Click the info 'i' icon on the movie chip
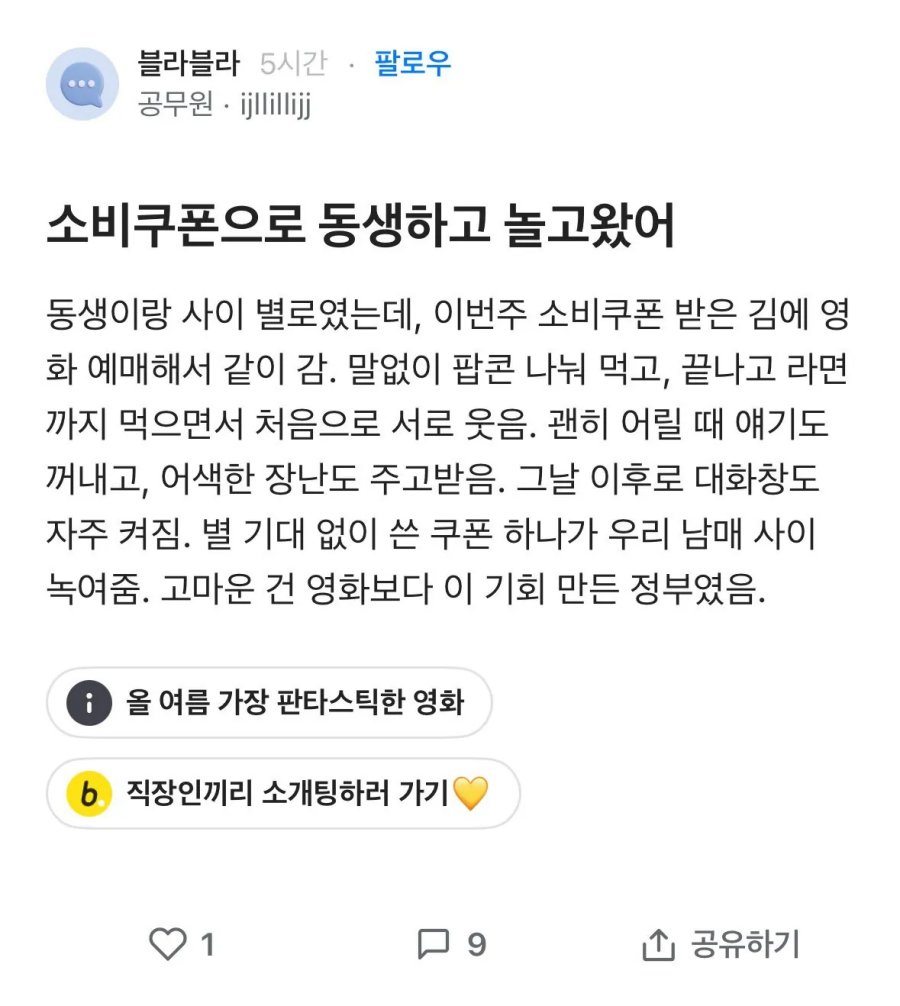 91,702
